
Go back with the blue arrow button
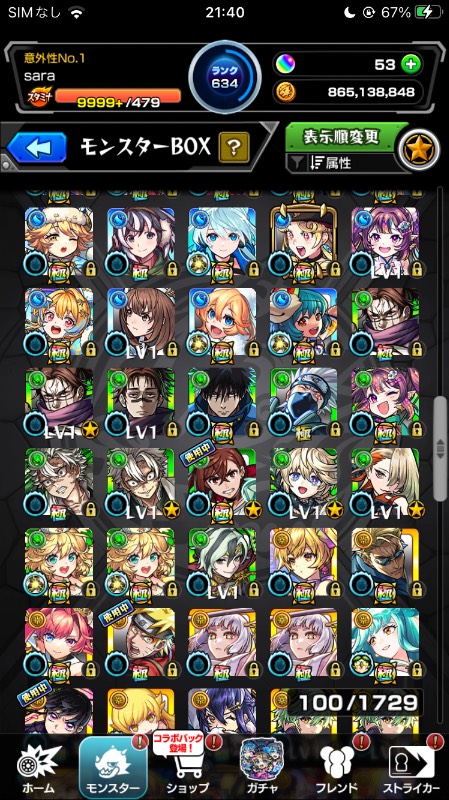point(37,148)
